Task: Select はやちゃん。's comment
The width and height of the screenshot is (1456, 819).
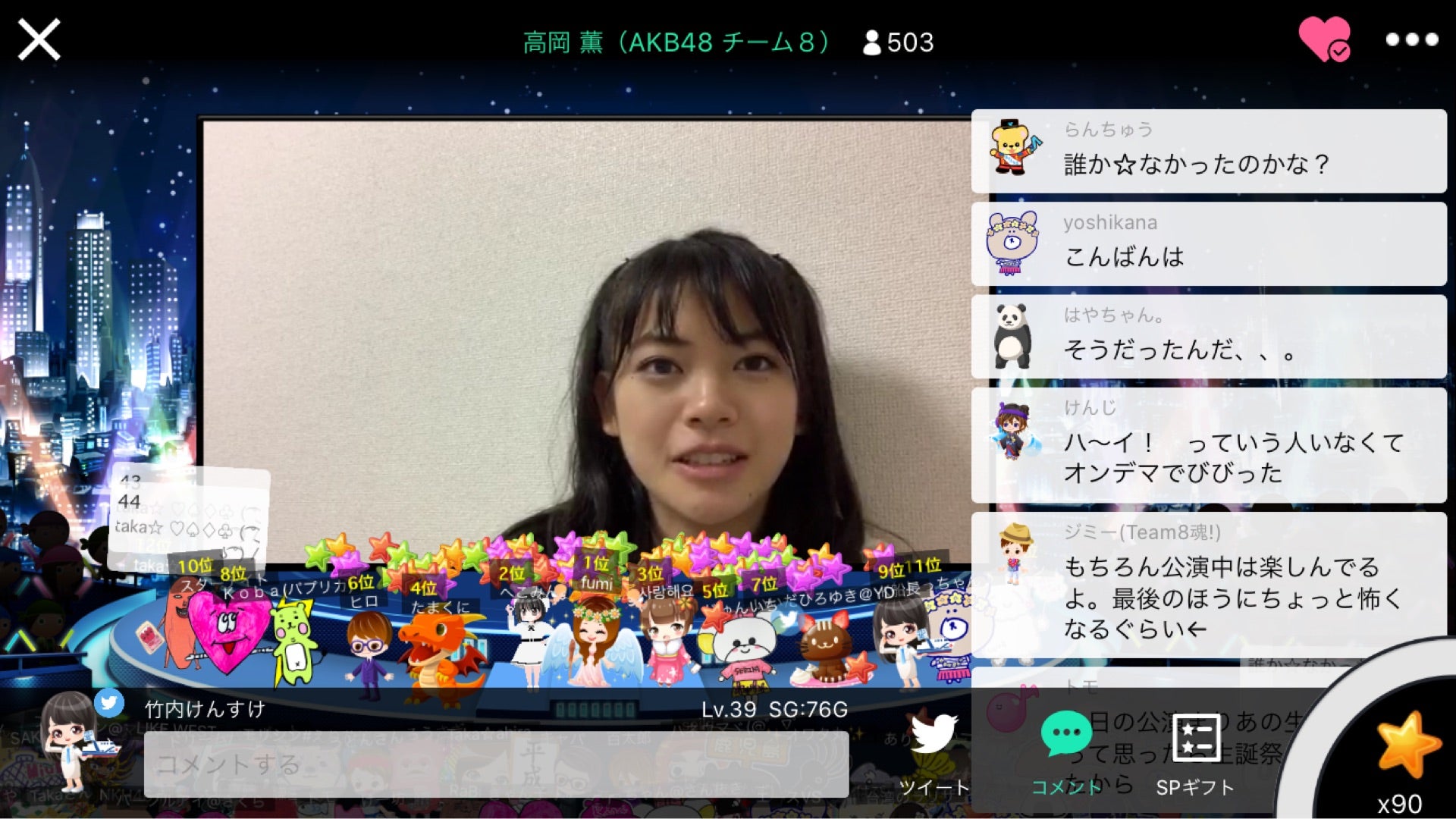Action: (1209, 337)
